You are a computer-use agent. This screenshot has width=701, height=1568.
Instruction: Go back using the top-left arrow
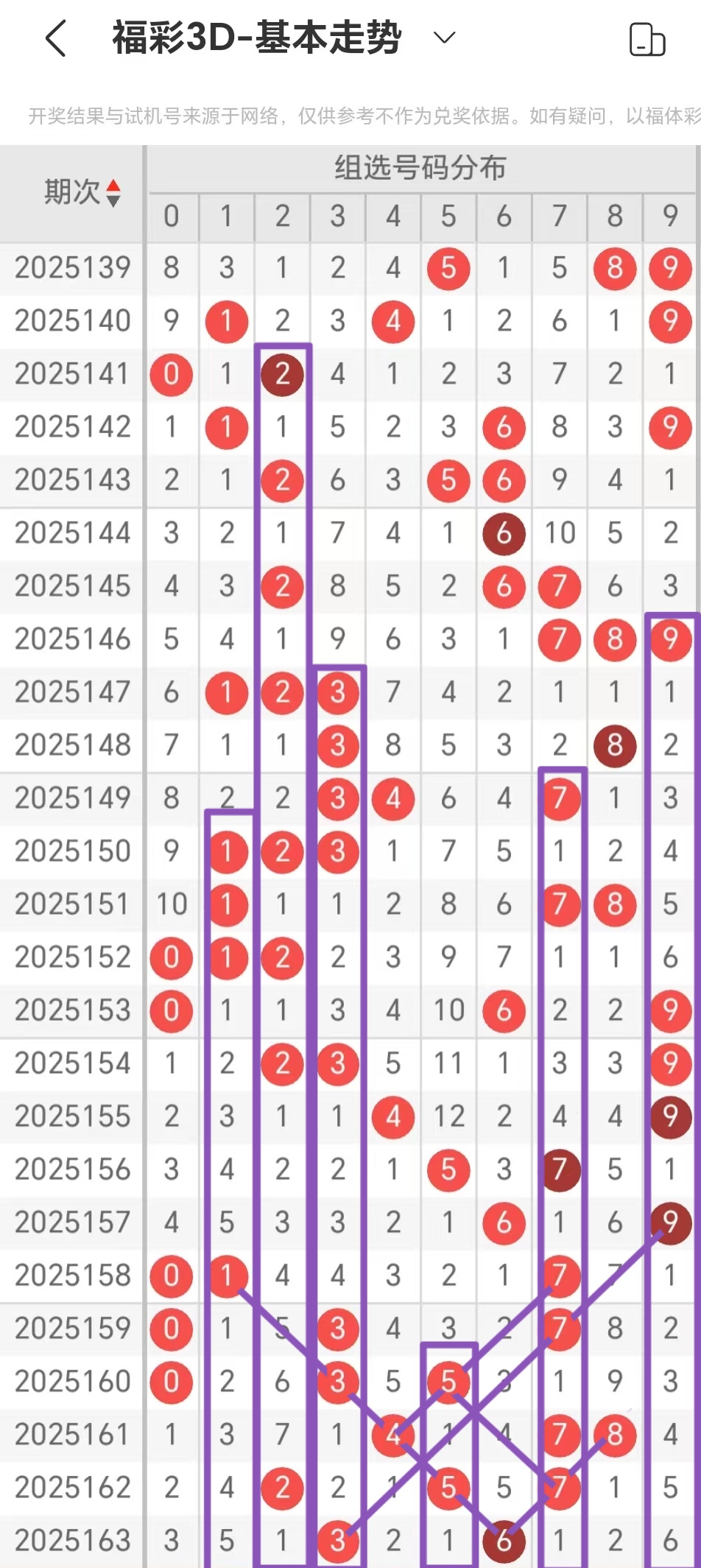(x=56, y=38)
